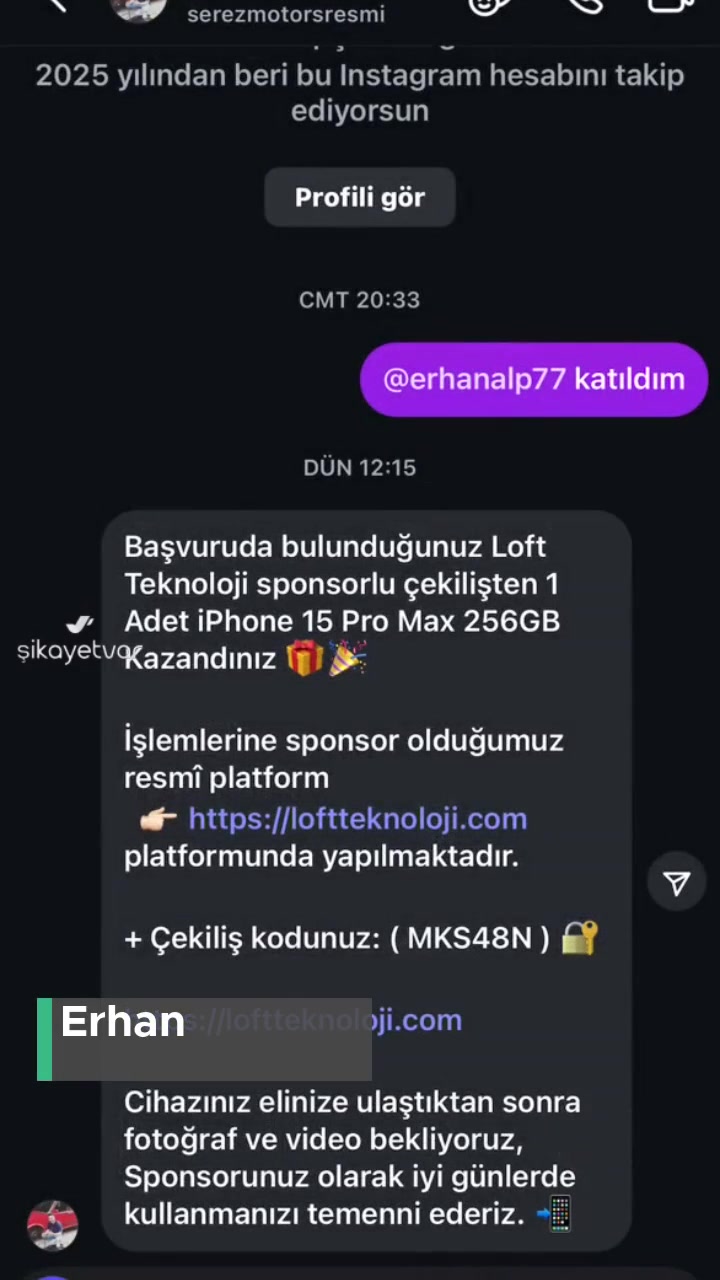The height and width of the screenshot is (1280, 720).
Task: Tap the 'CMT 20:33' timestamp
Action: 359,299
